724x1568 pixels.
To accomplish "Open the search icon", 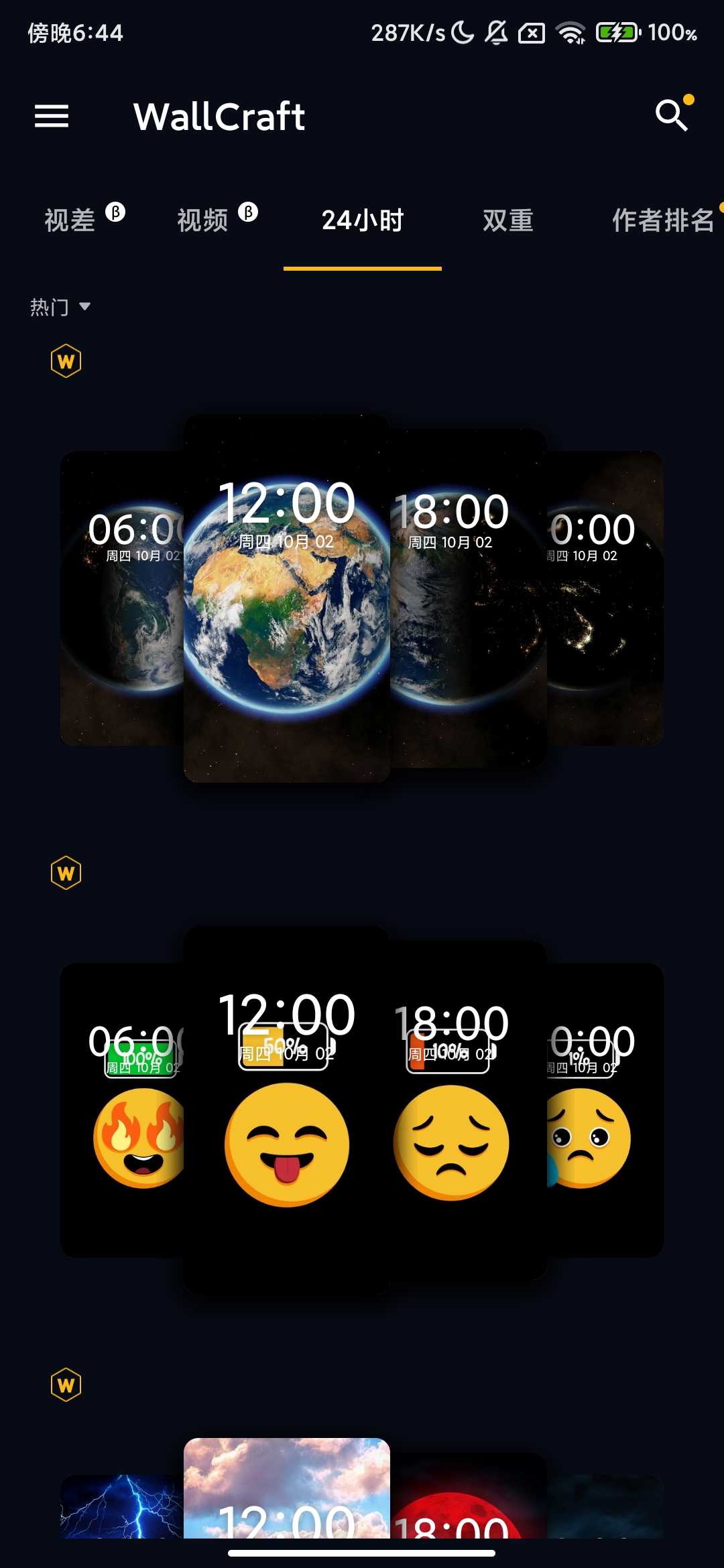I will point(671,115).
